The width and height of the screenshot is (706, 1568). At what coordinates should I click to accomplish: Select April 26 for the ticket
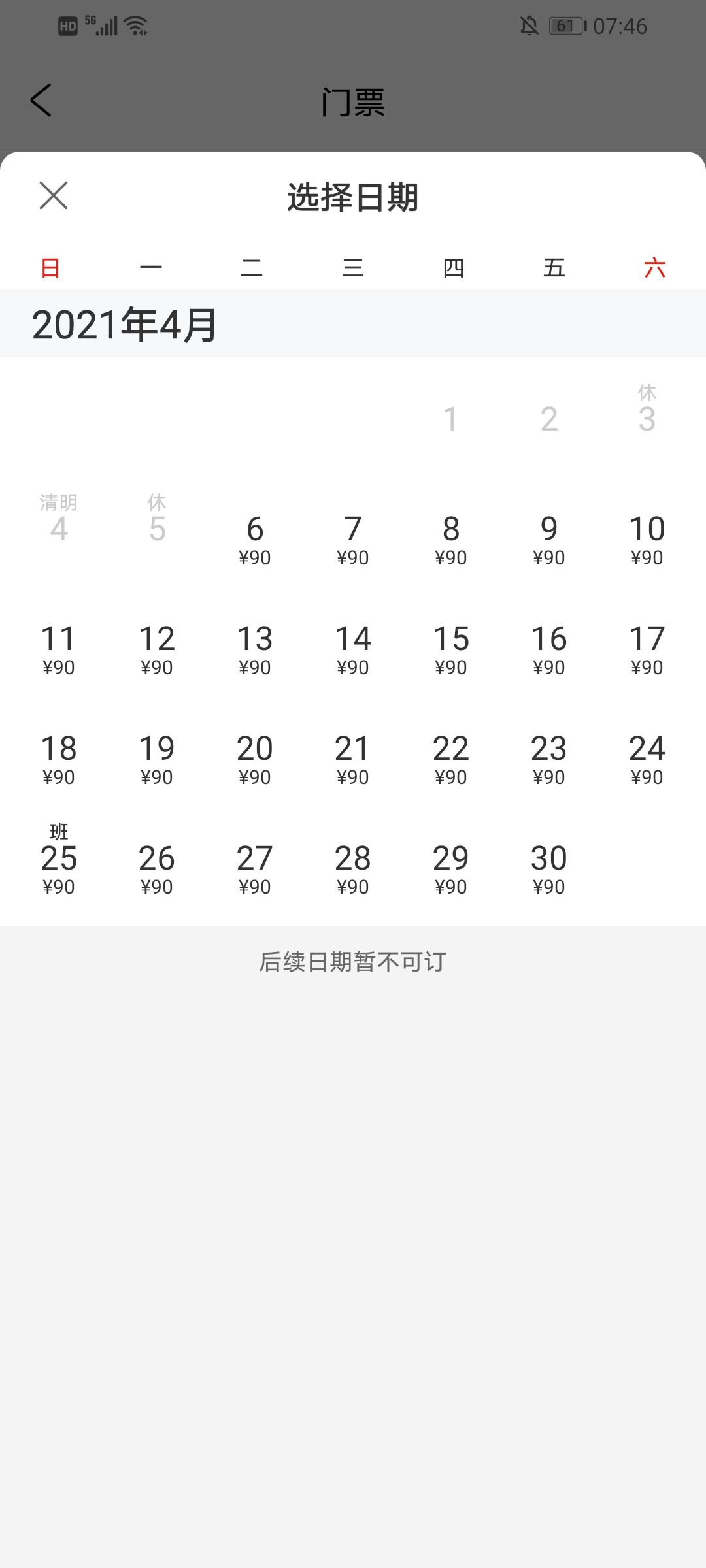tap(157, 869)
